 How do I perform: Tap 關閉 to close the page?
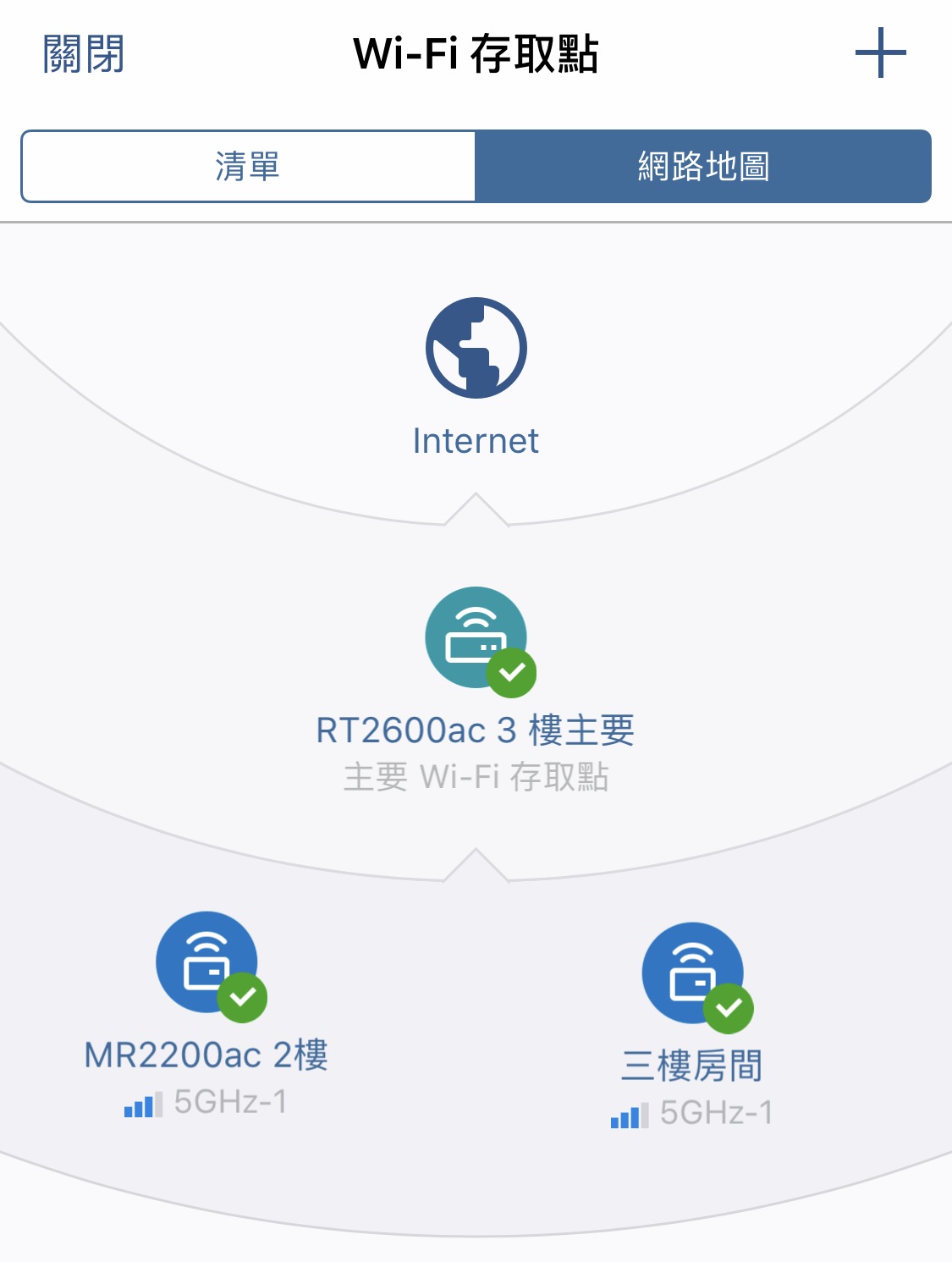[x=83, y=54]
